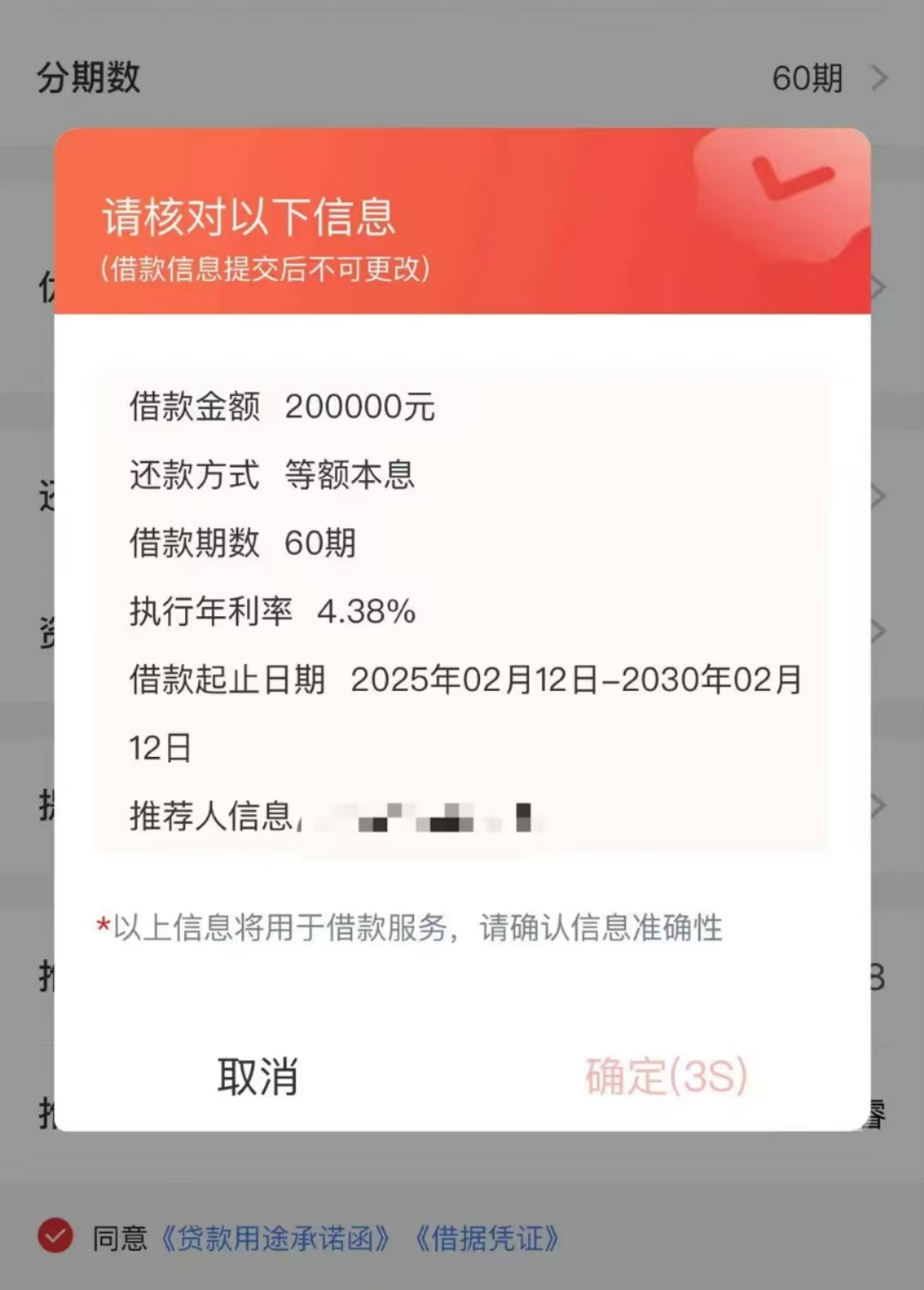The height and width of the screenshot is (1290, 924).
Task: Open the 《借据凭证》 link
Action: [487, 1239]
